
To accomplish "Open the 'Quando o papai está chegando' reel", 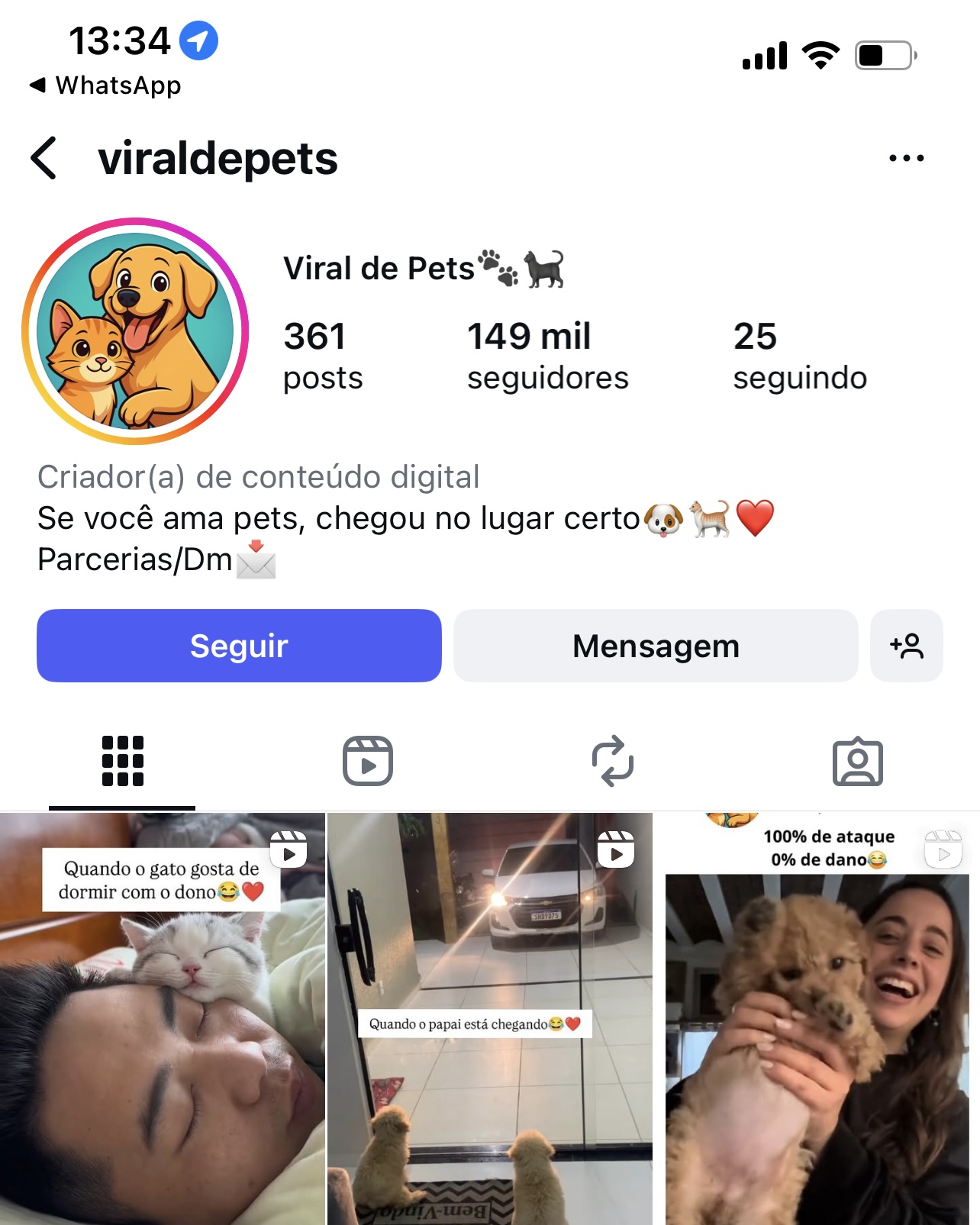I will click(x=489, y=1019).
